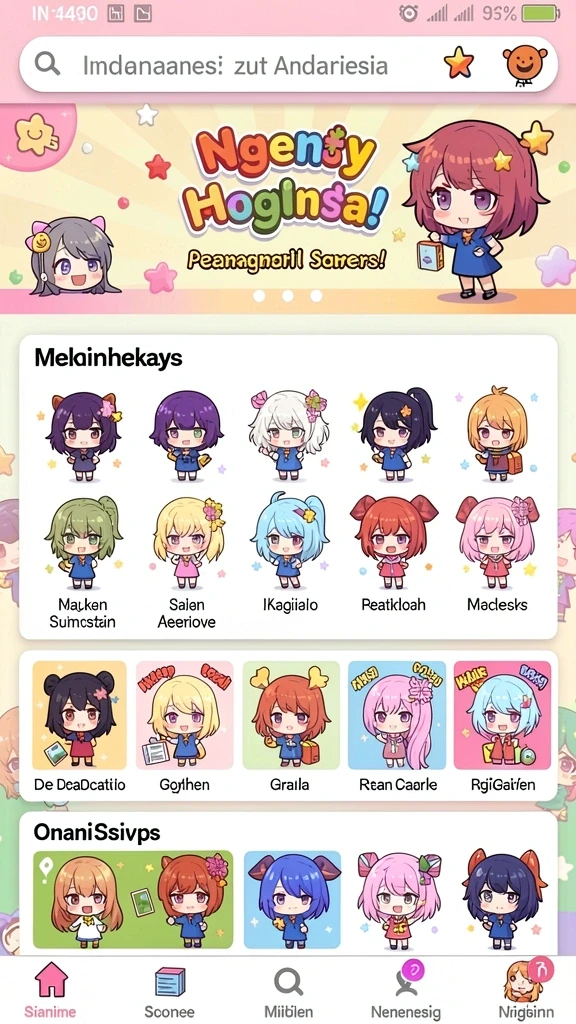576x1024 pixels.
Task: Switch to the Nrigbinn tab
Action: tap(525, 991)
